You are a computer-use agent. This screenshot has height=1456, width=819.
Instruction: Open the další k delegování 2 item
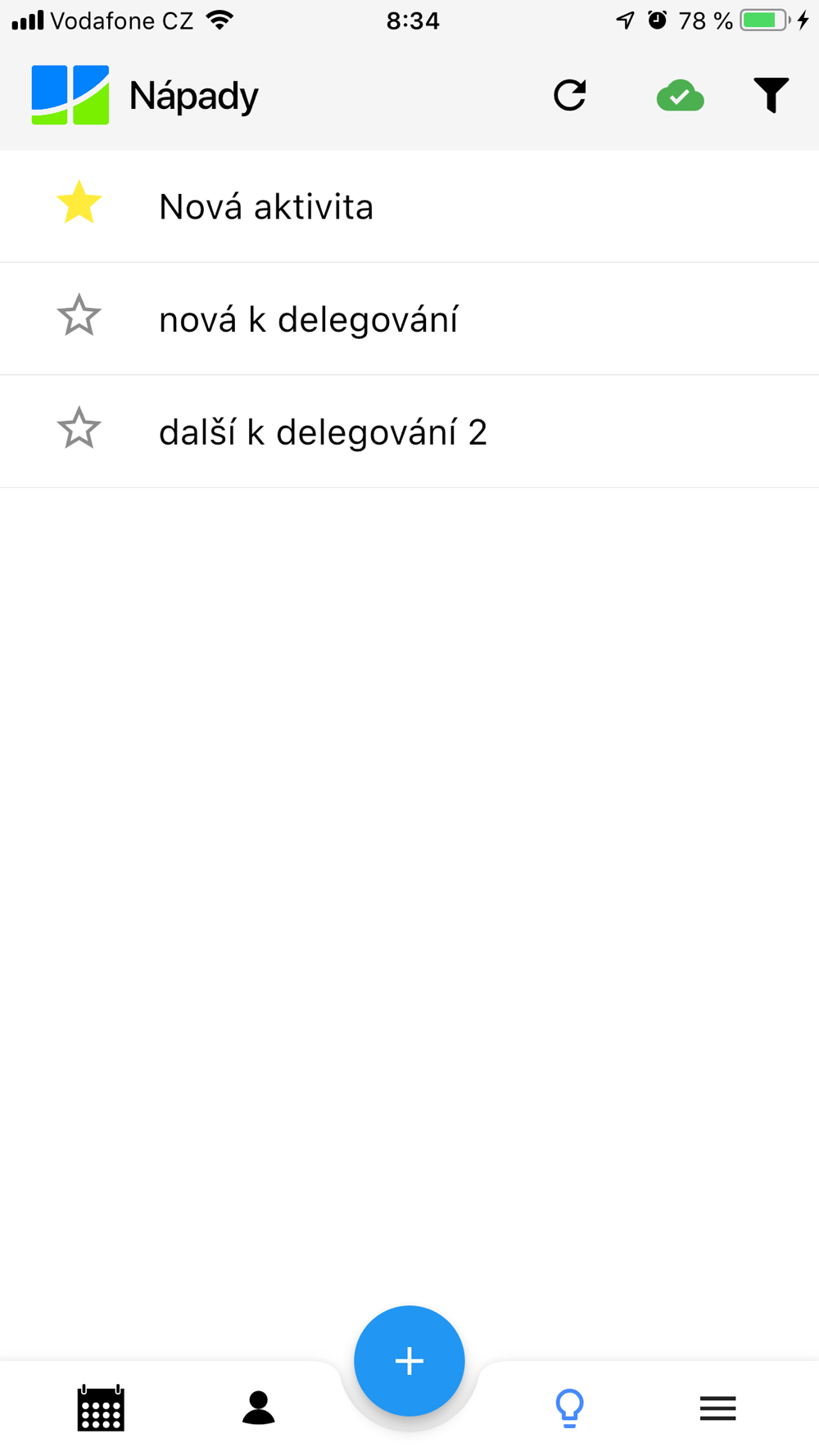pyautogui.click(x=323, y=432)
